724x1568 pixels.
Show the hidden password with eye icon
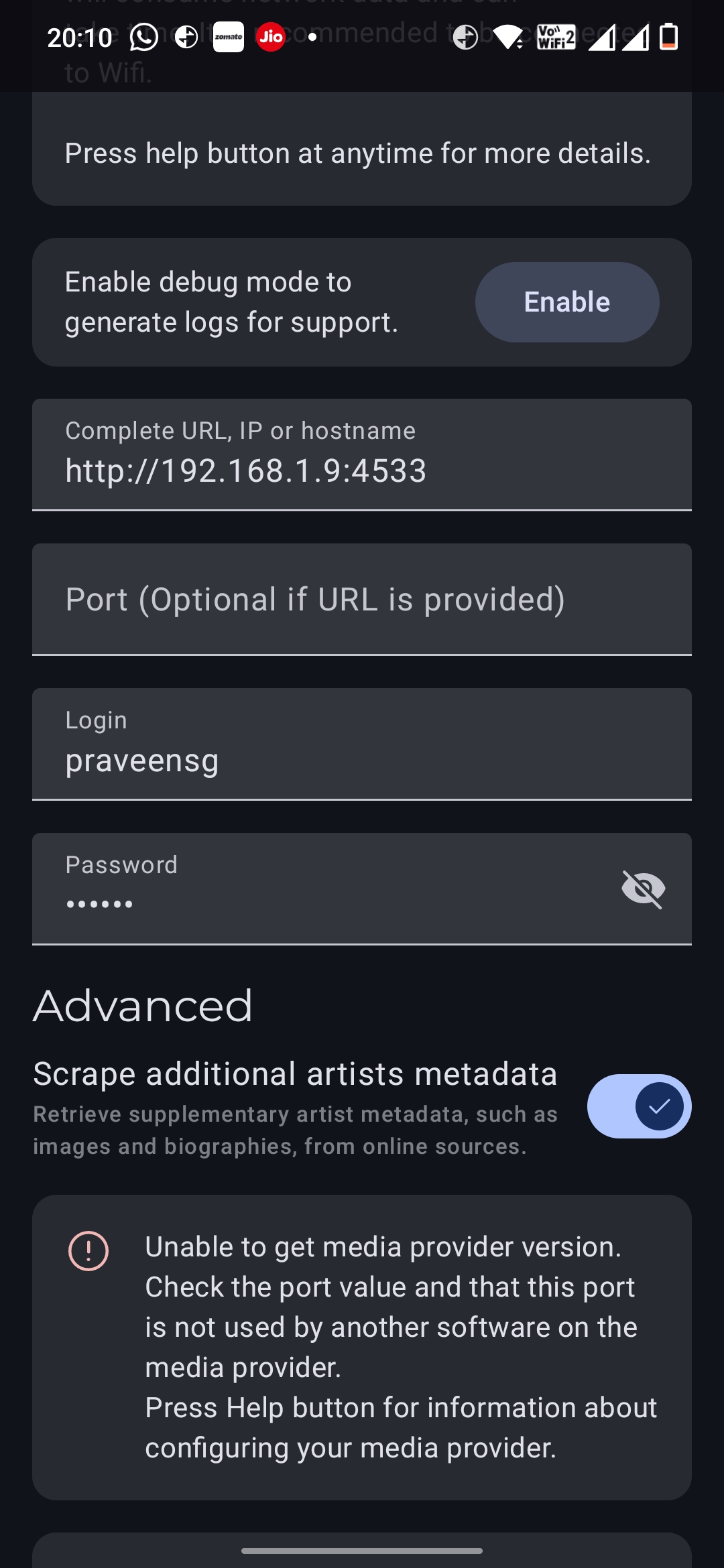[644, 889]
